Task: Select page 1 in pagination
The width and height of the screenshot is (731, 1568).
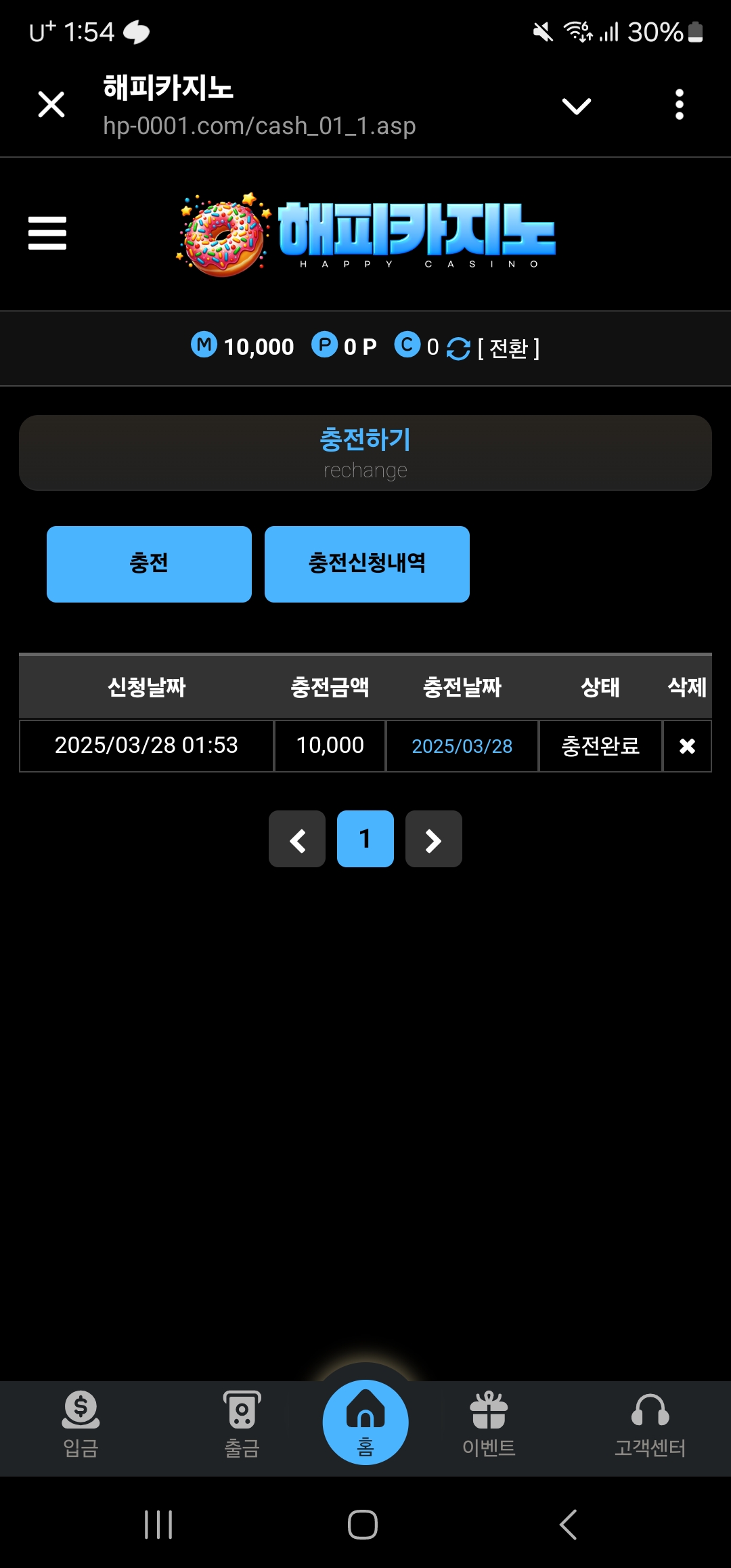Action: [365, 840]
